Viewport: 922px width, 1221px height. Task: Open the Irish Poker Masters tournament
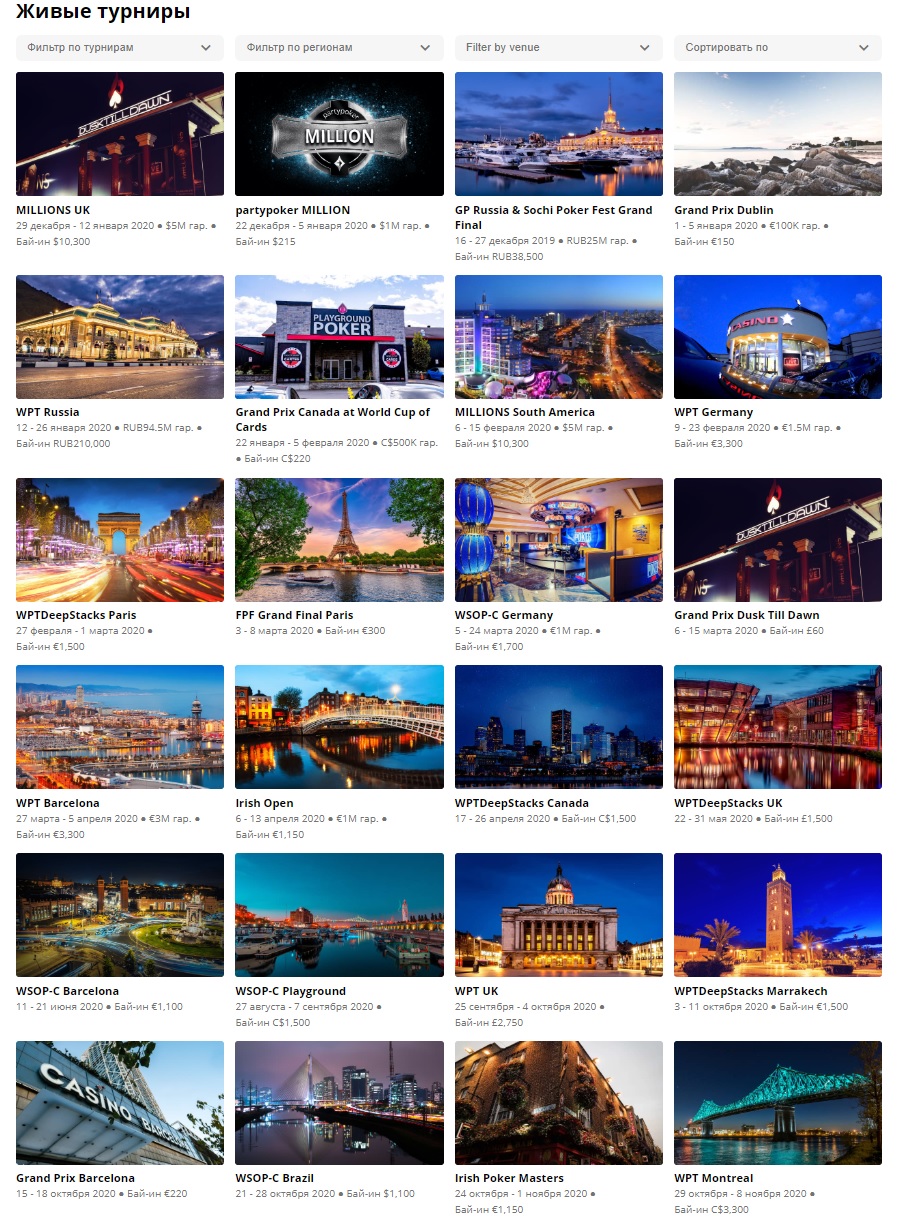pos(558,1103)
